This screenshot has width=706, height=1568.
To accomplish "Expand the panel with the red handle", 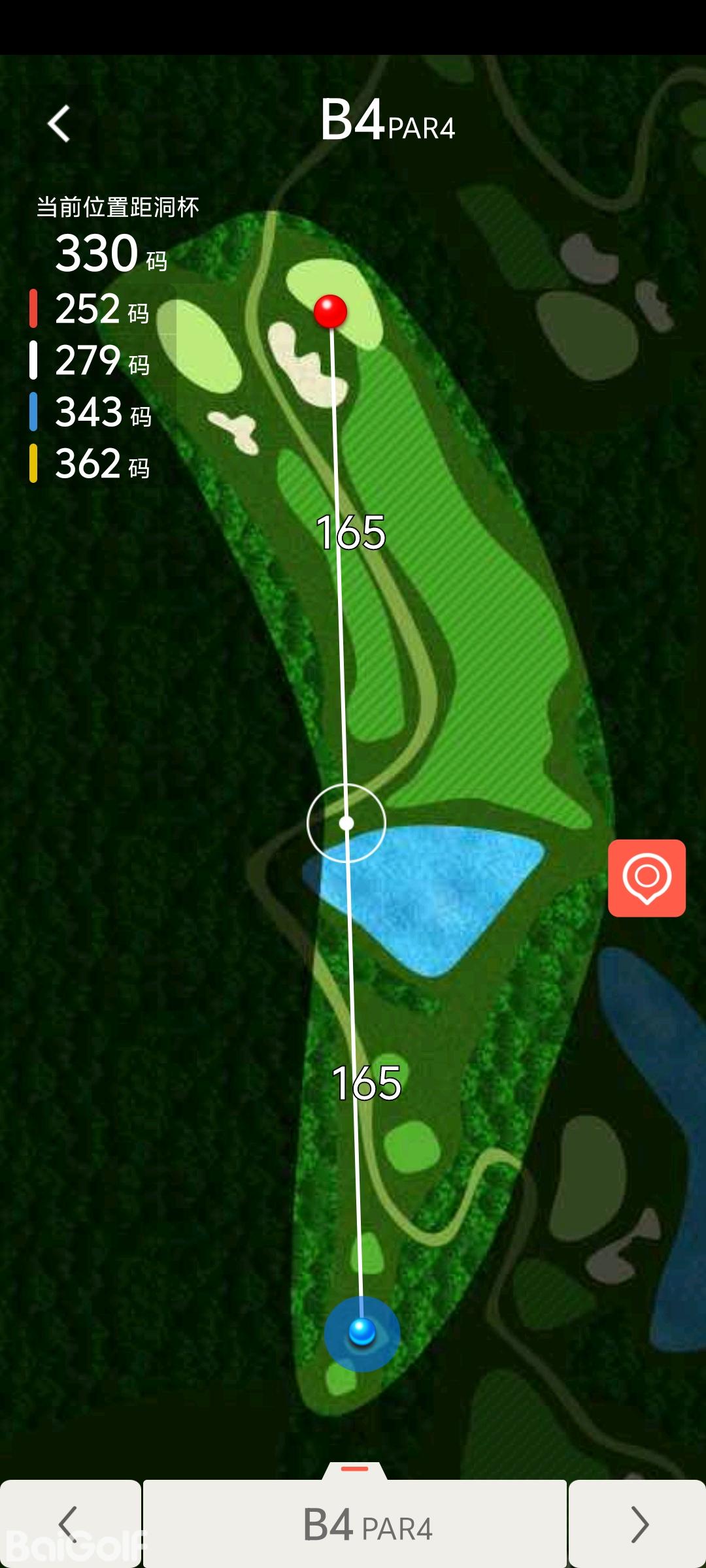I will [355, 1469].
